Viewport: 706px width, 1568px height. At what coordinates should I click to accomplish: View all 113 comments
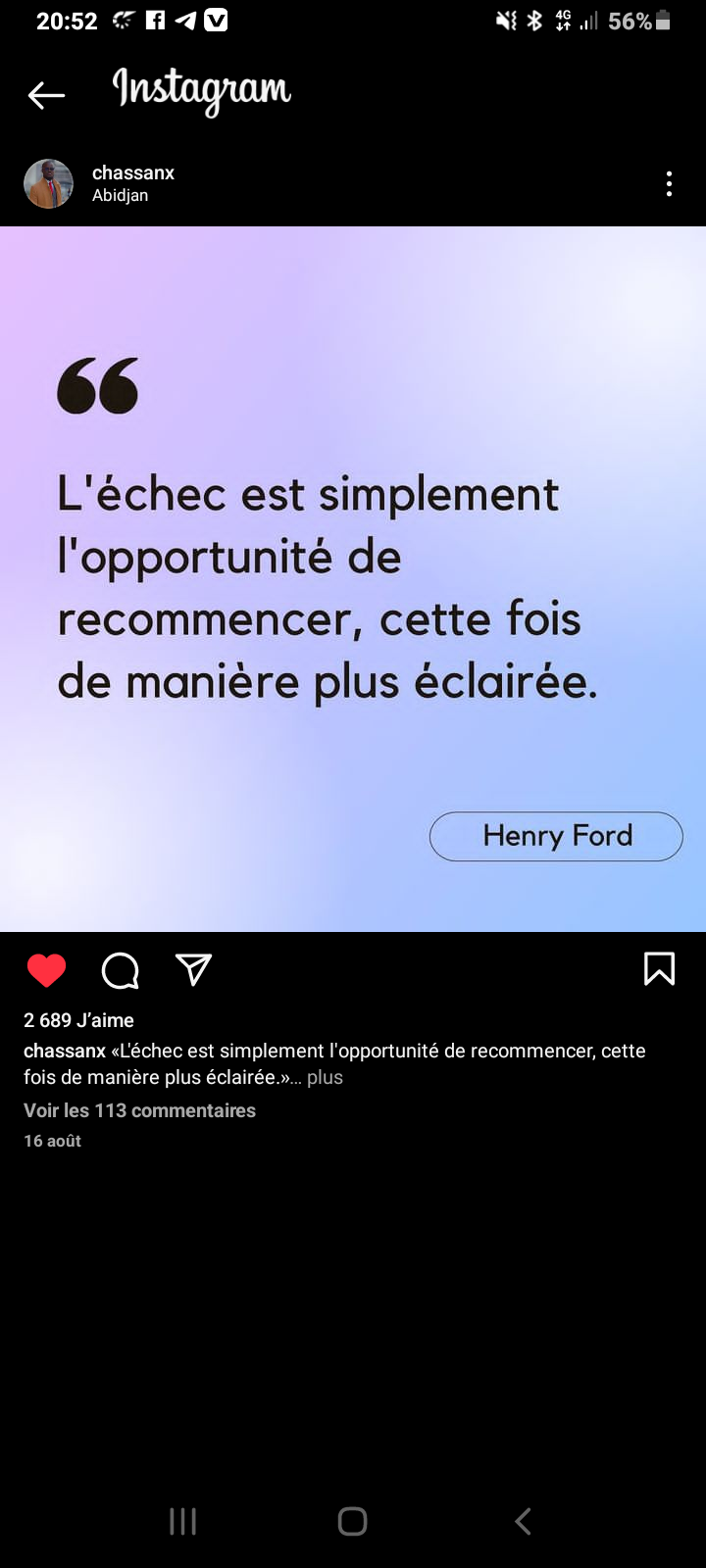[139, 1110]
